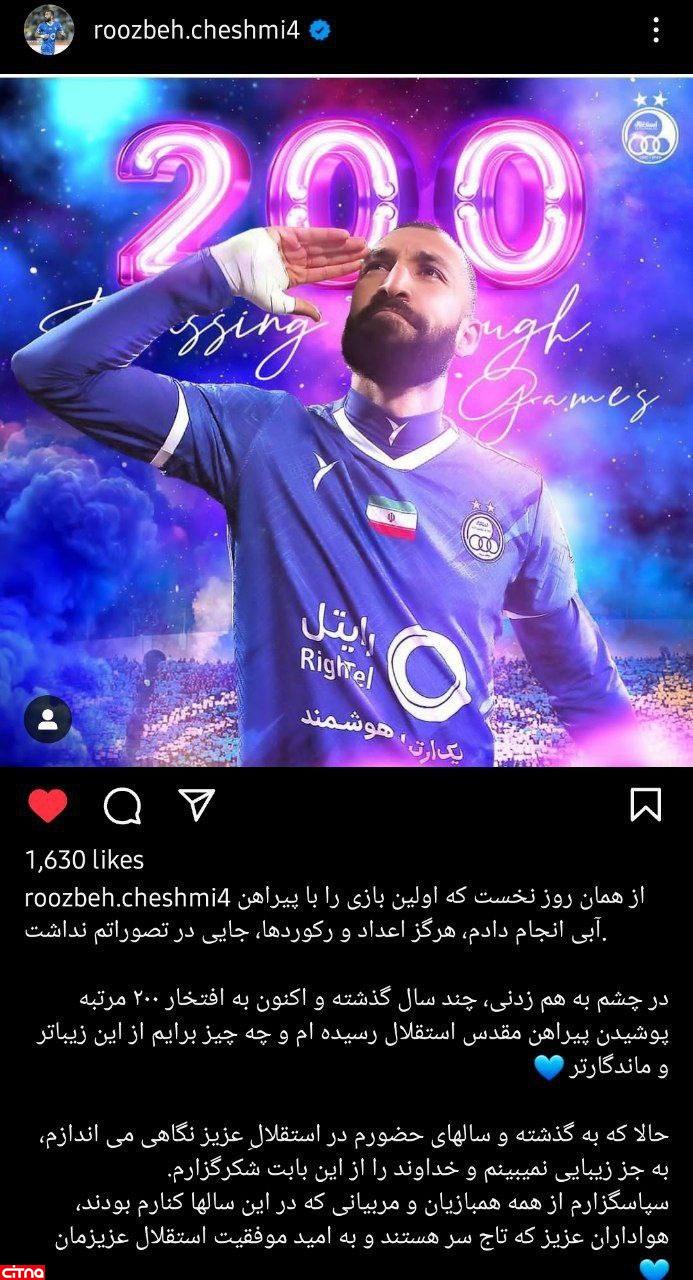The width and height of the screenshot is (693, 1280).
Task: Share the post via paper plane
Action: pos(197,805)
